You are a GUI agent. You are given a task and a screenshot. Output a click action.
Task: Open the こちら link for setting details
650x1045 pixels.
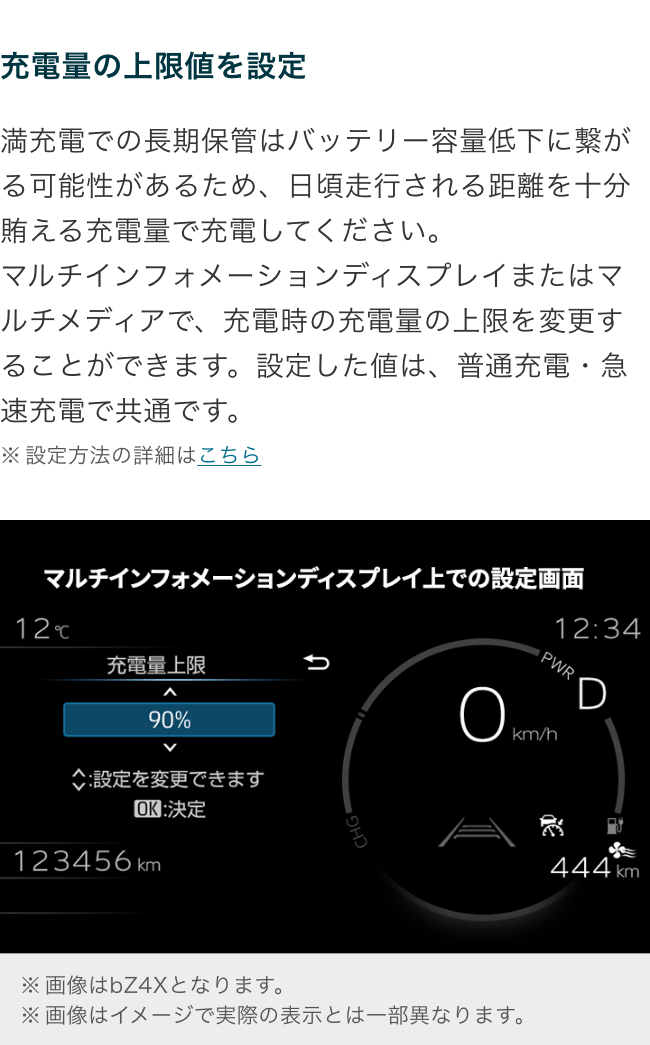(x=229, y=455)
